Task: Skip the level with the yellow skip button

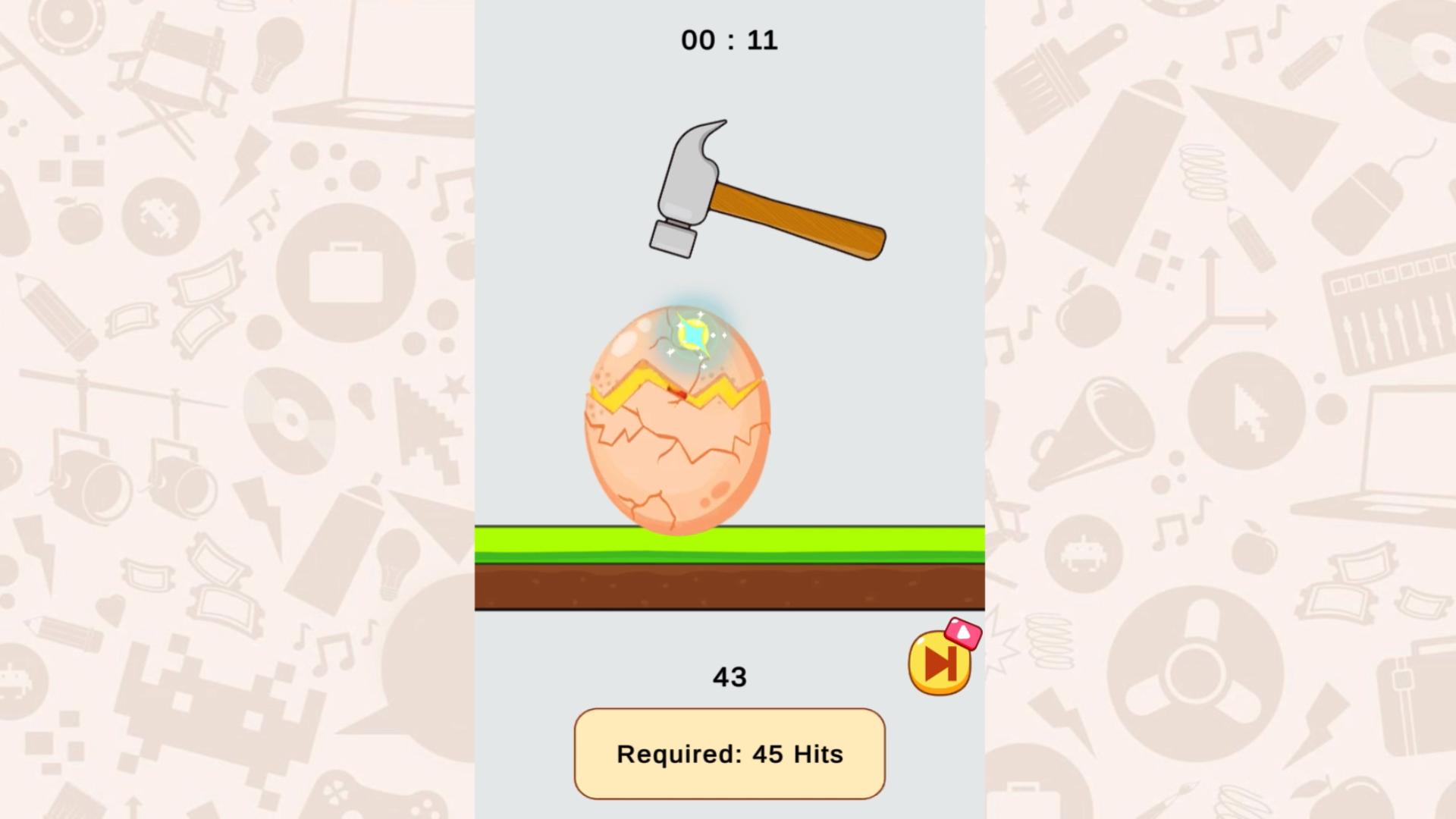Action: (940, 664)
